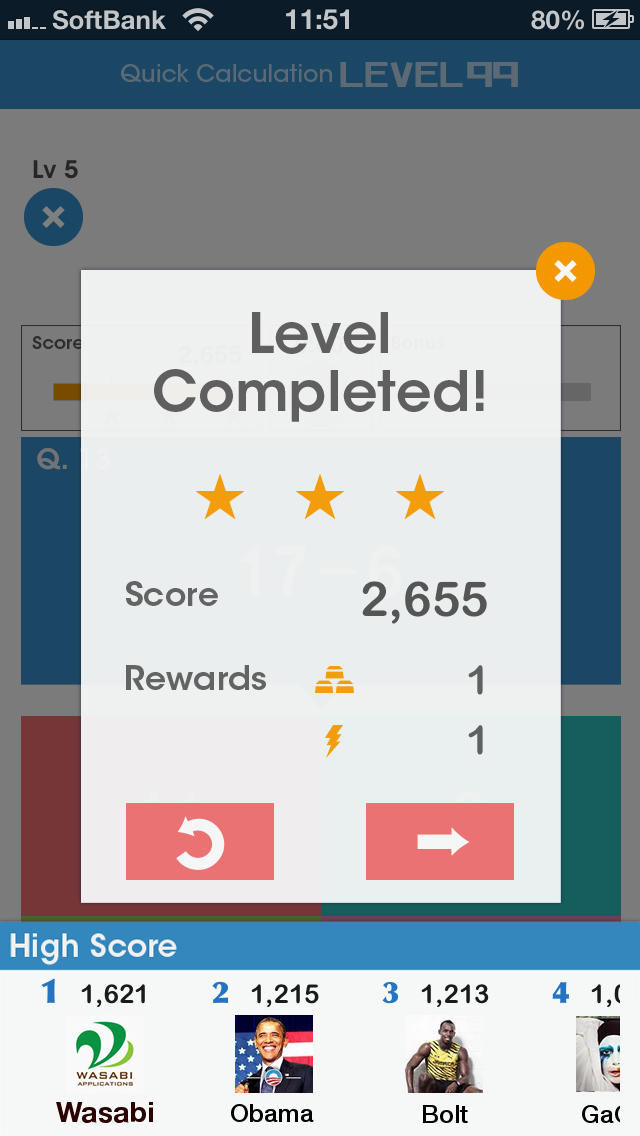Close the Level Completed dialog
The height and width of the screenshot is (1136, 640).
565,271
